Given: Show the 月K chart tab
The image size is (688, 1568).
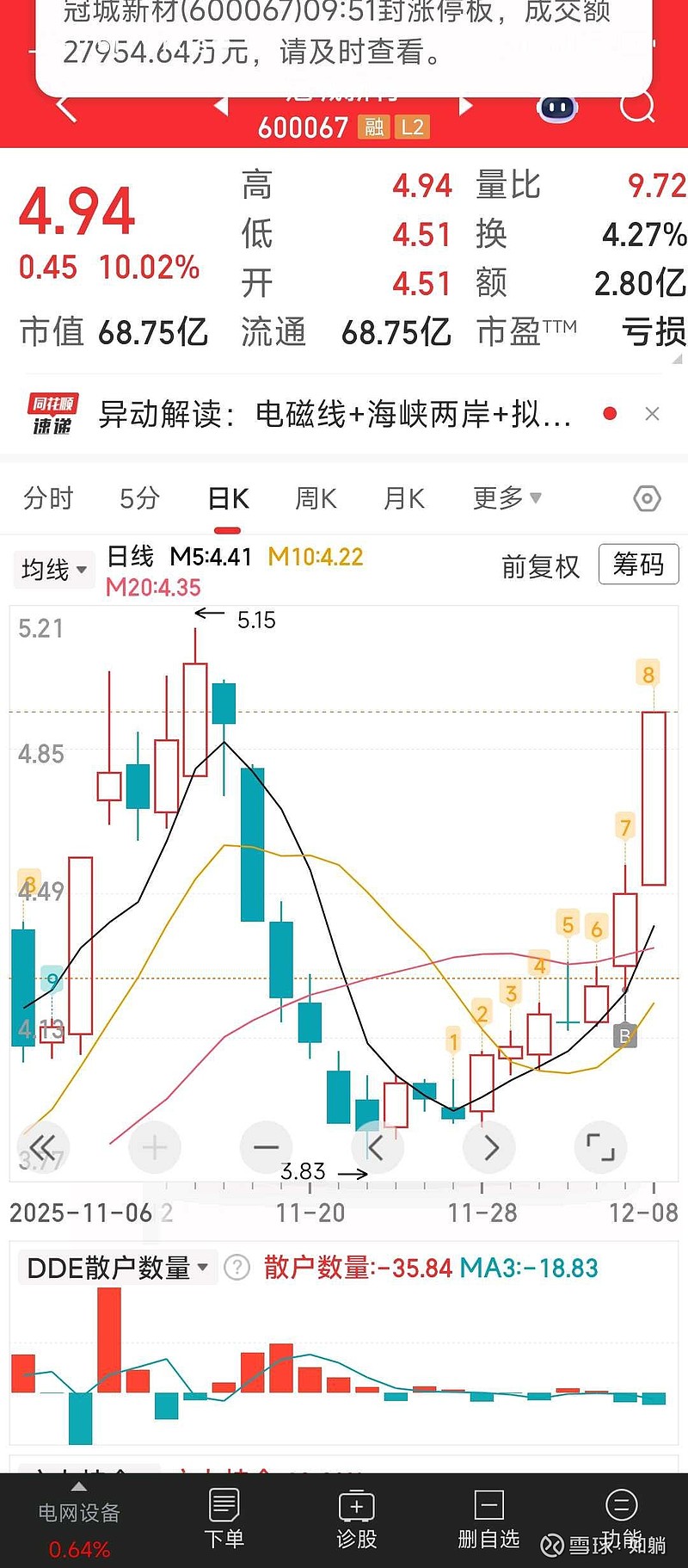Looking at the screenshot, I should tap(404, 497).
